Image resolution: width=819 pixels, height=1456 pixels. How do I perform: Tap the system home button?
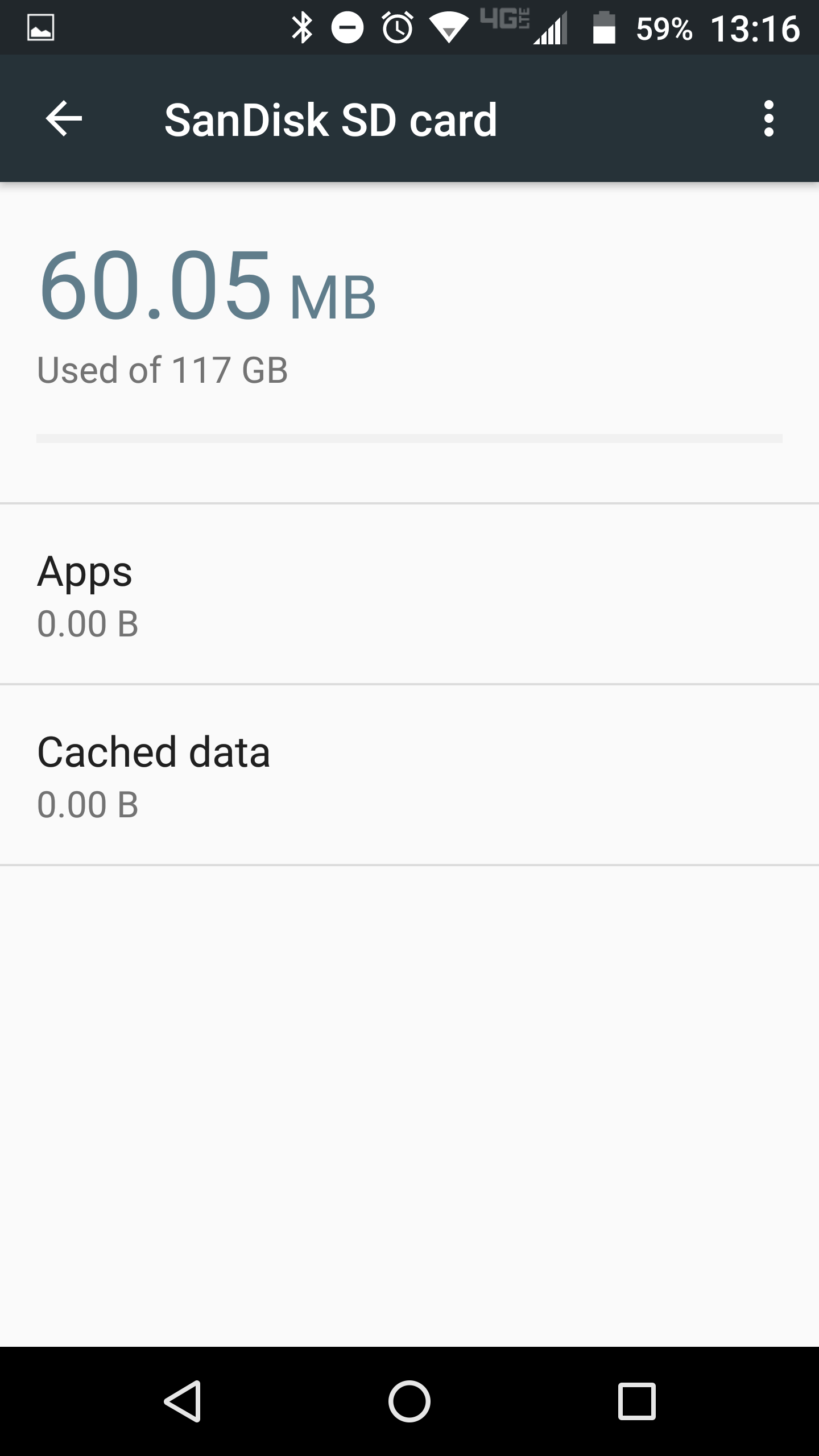point(409,1401)
